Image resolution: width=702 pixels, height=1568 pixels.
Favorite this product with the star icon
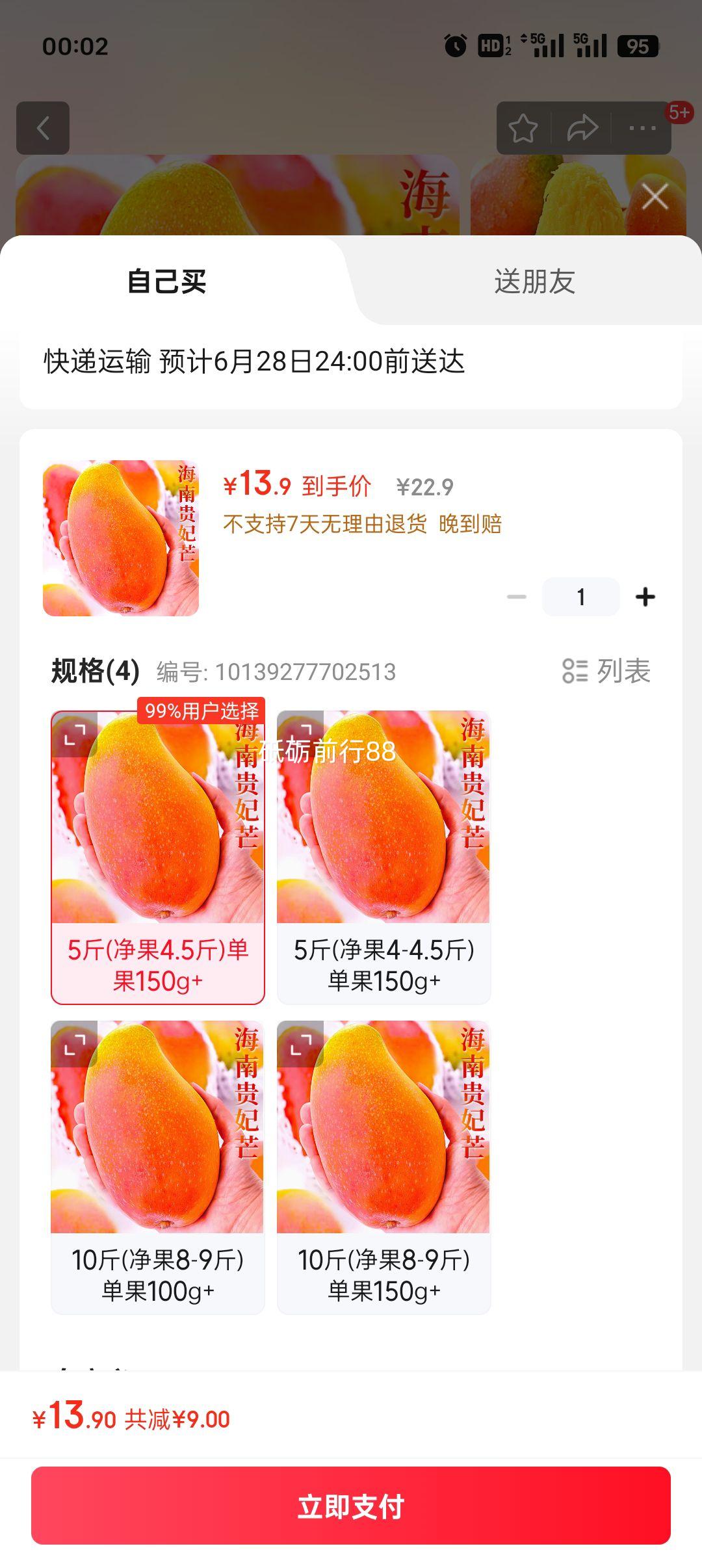523,128
